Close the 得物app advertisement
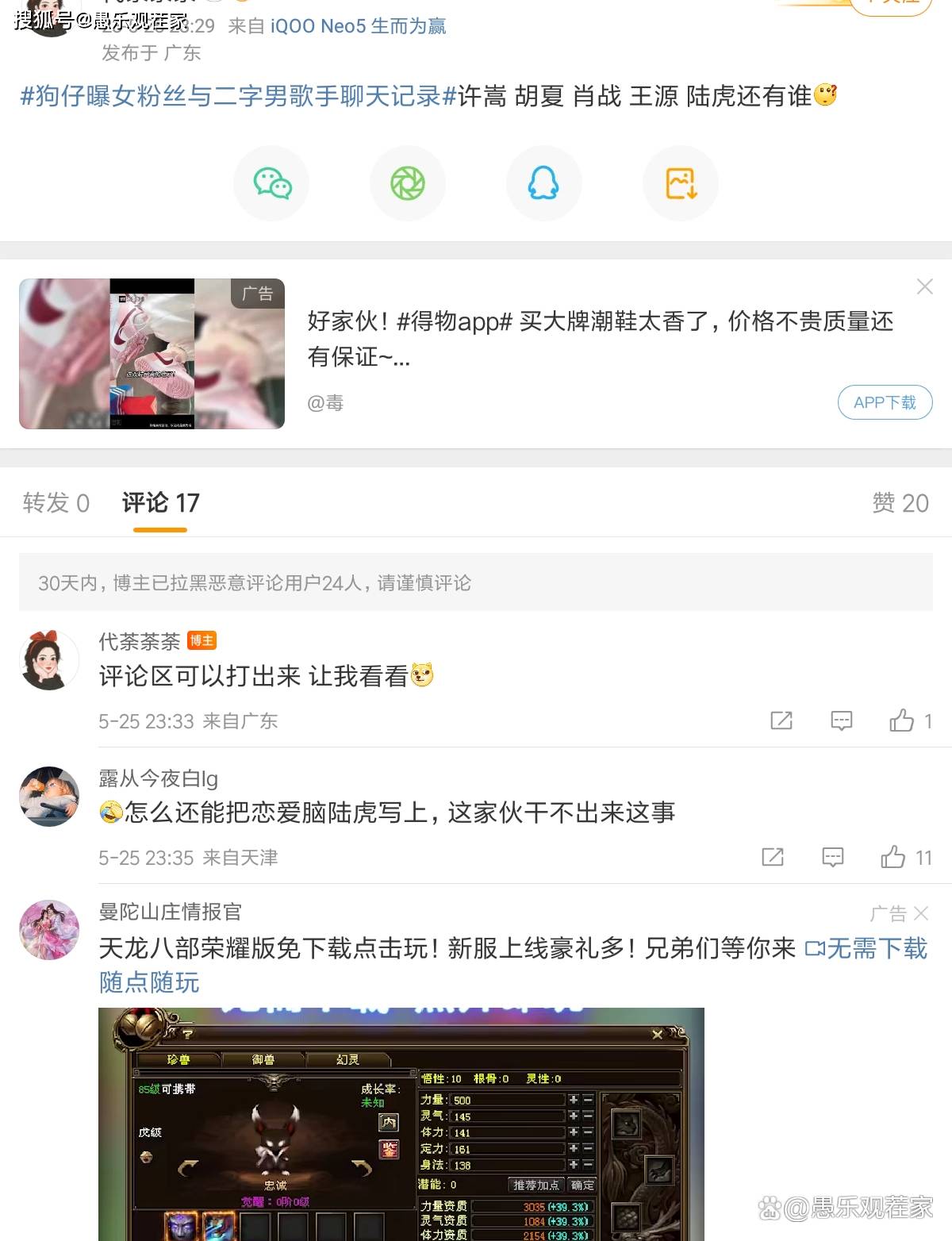Image resolution: width=952 pixels, height=1241 pixels. pos(924,286)
